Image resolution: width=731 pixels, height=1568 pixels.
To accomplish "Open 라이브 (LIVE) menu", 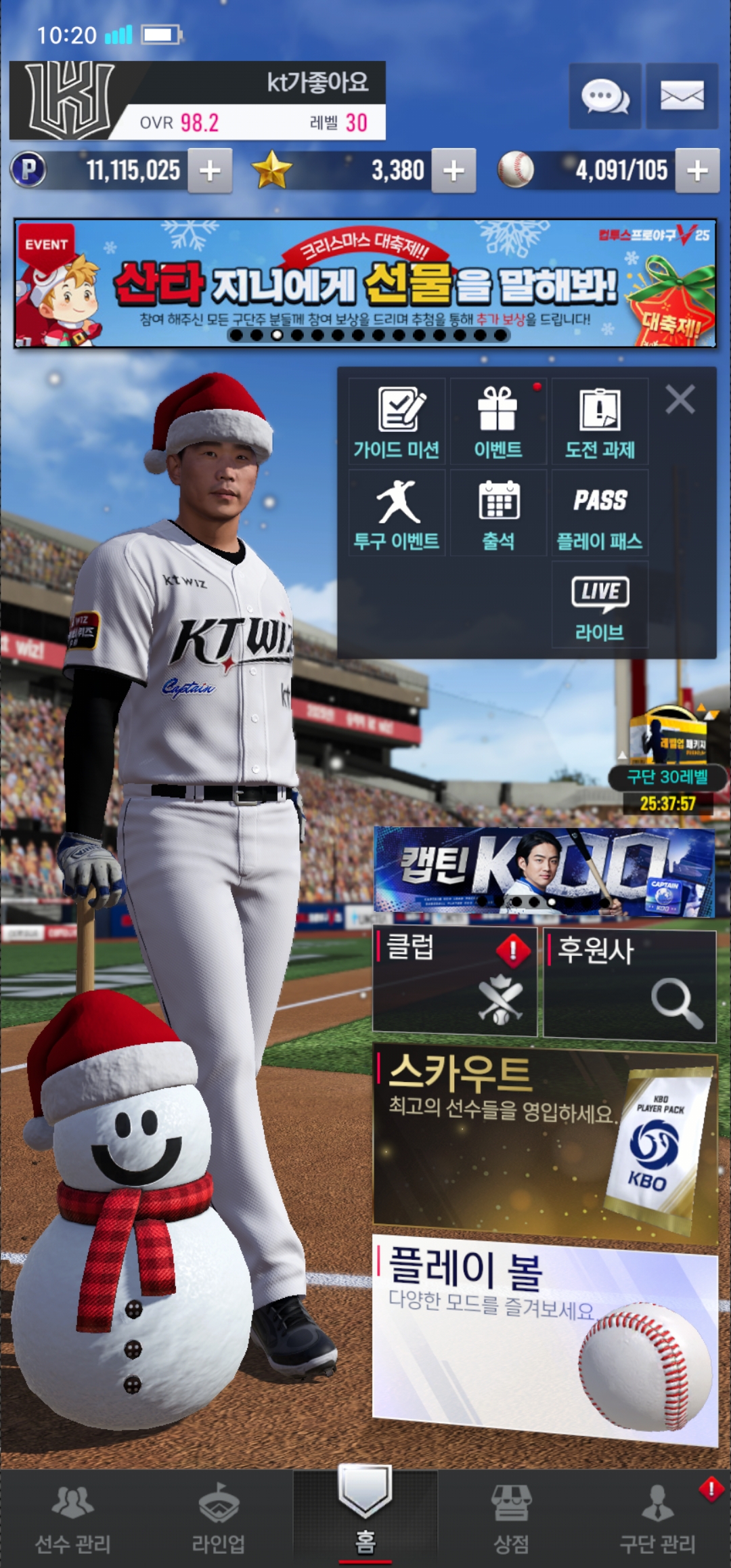I will 600,605.
